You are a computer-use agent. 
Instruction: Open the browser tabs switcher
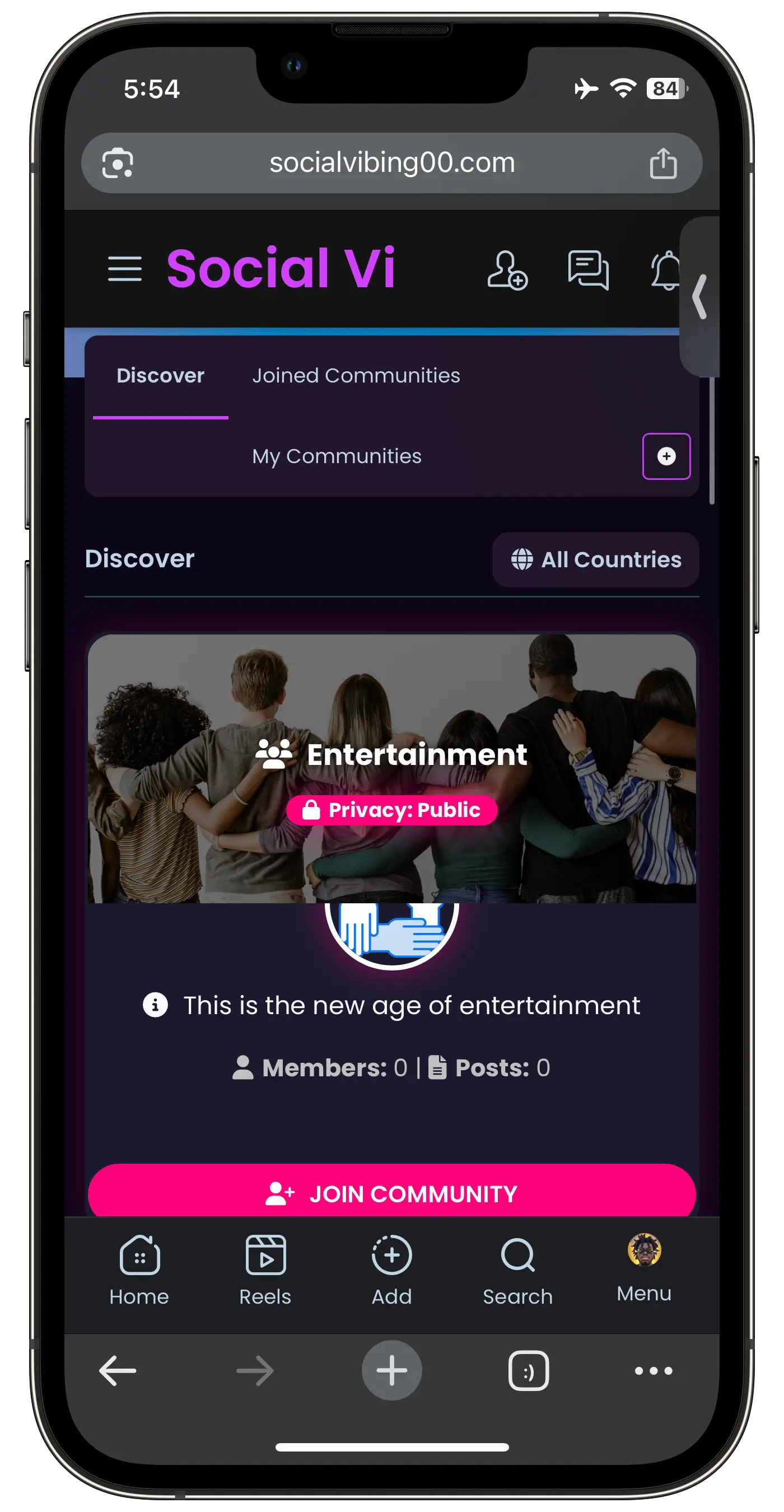point(528,1370)
